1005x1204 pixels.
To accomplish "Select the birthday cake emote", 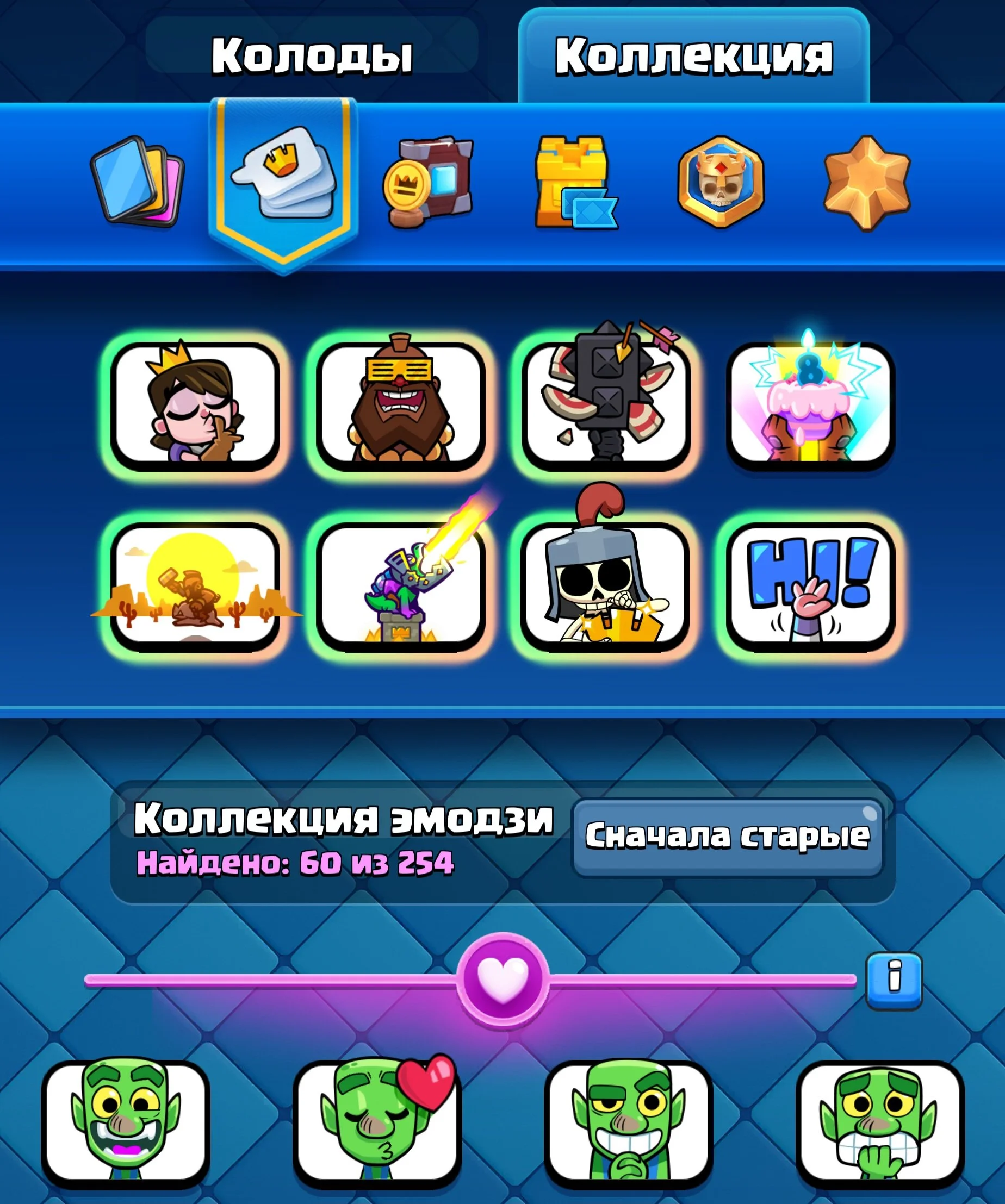I will click(x=810, y=406).
